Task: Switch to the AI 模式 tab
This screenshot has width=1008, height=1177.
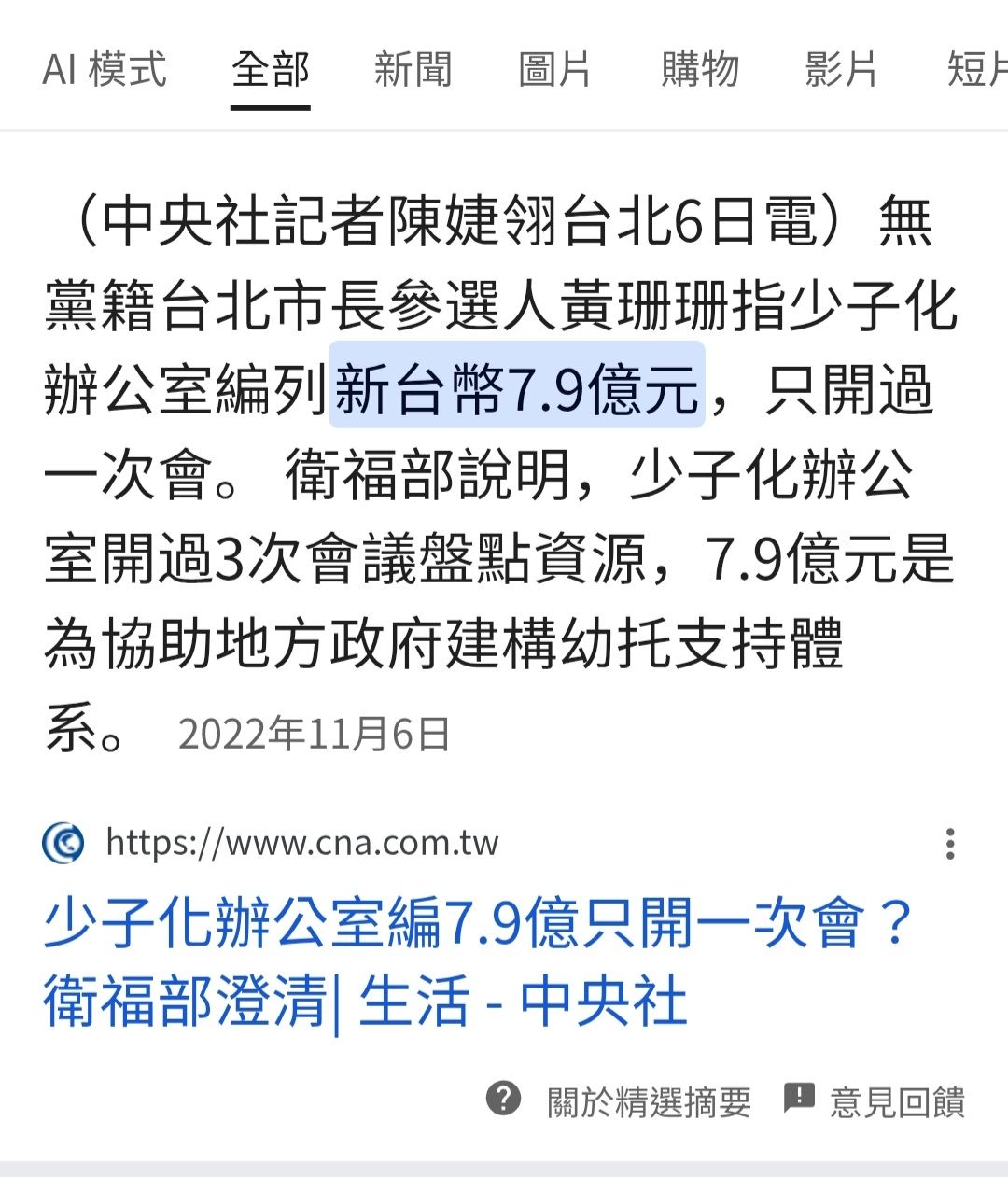Action: (x=105, y=70)
